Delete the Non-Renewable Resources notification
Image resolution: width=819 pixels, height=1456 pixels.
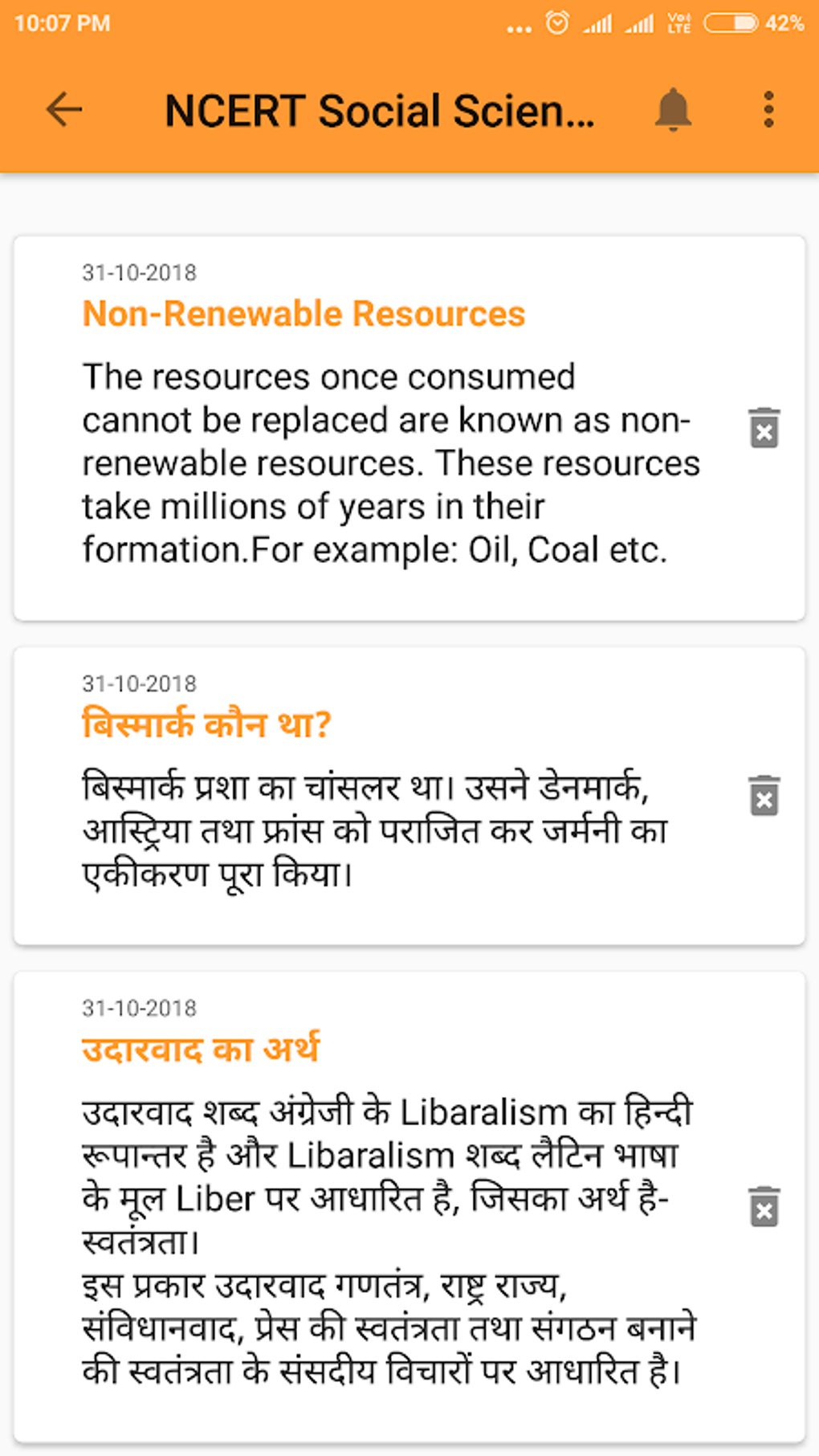[x=764, y=427]
